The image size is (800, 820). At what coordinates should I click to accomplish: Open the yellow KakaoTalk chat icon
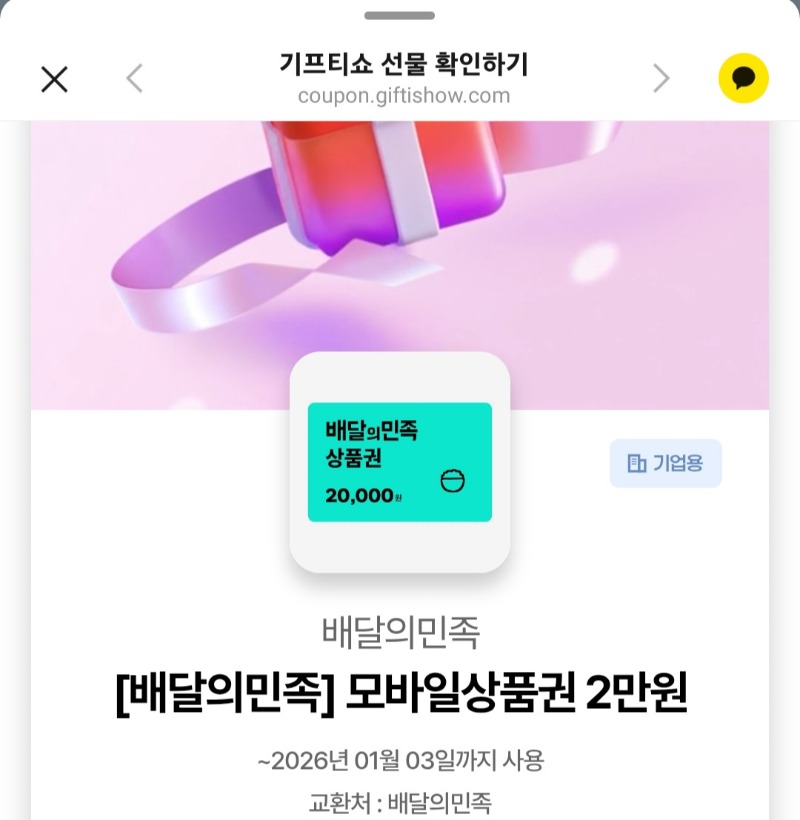pos(743,78)
